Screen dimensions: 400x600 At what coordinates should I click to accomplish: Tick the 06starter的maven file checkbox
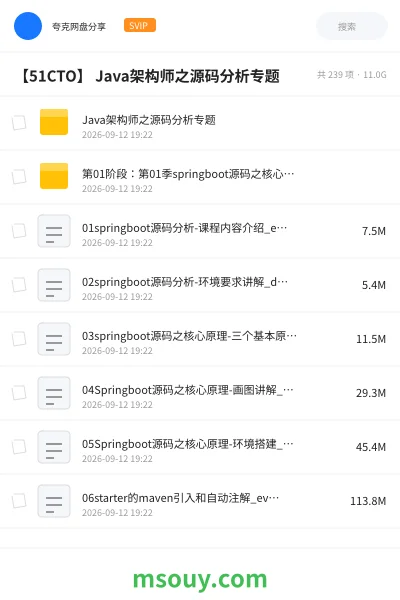coord(19,501)
